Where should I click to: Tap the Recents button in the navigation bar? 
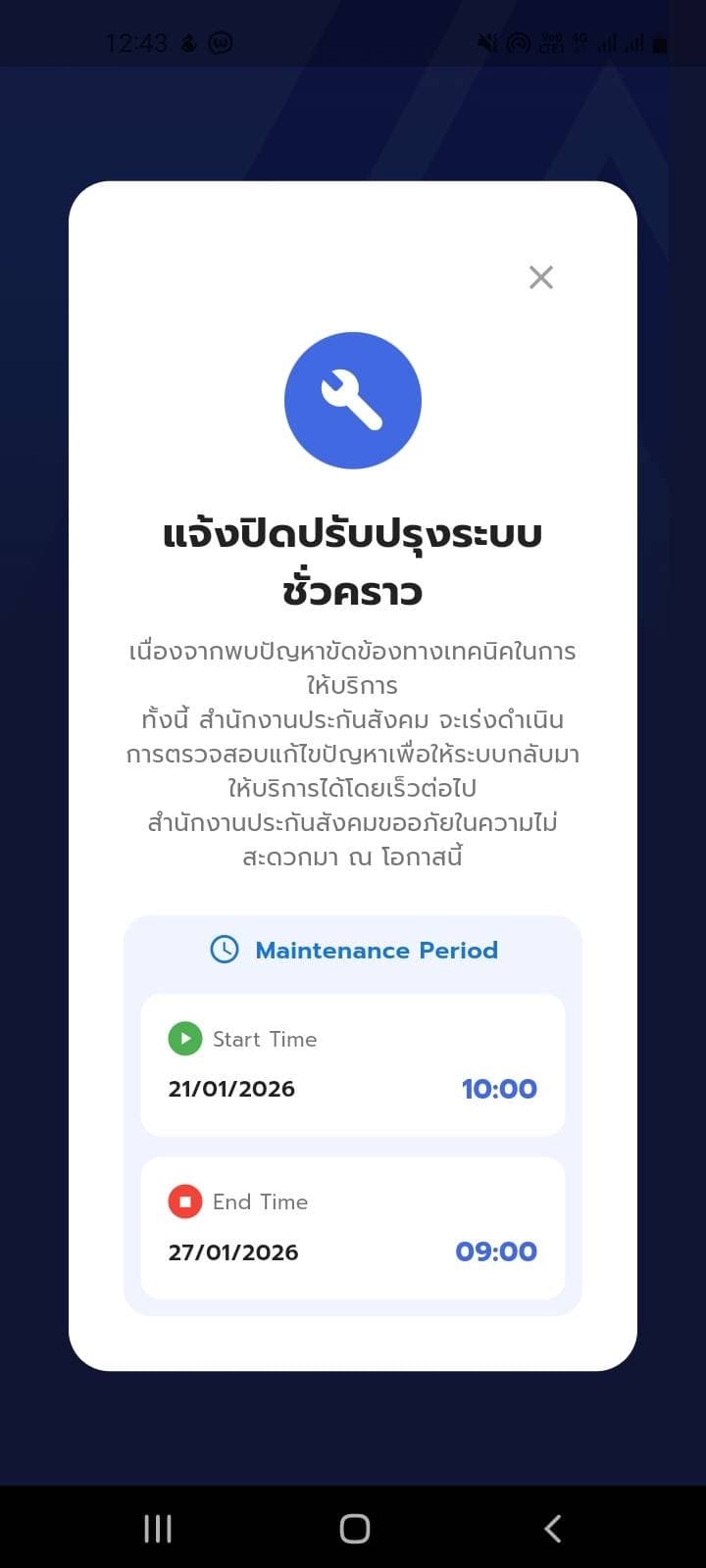pyautogui.click(x=157, y=1527)
